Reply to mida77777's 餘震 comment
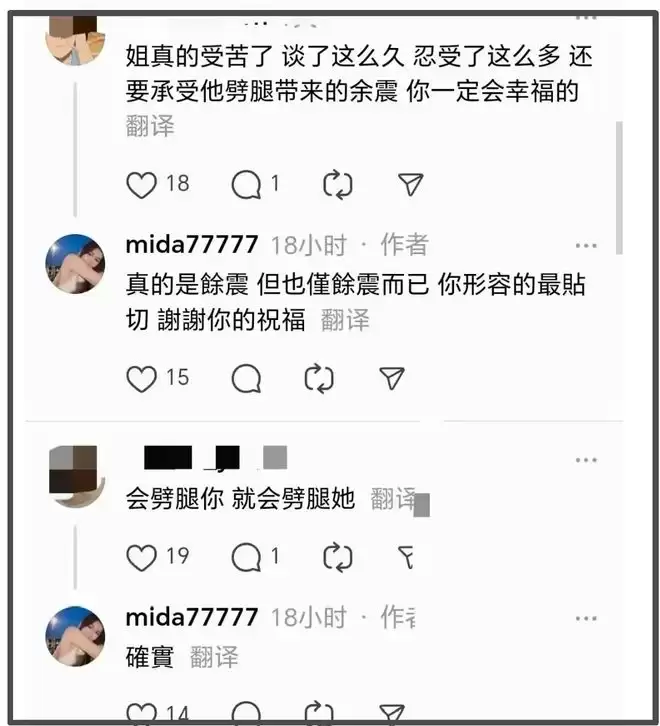The width and height of the screenshot is (660, 726). tap(246, 378)
